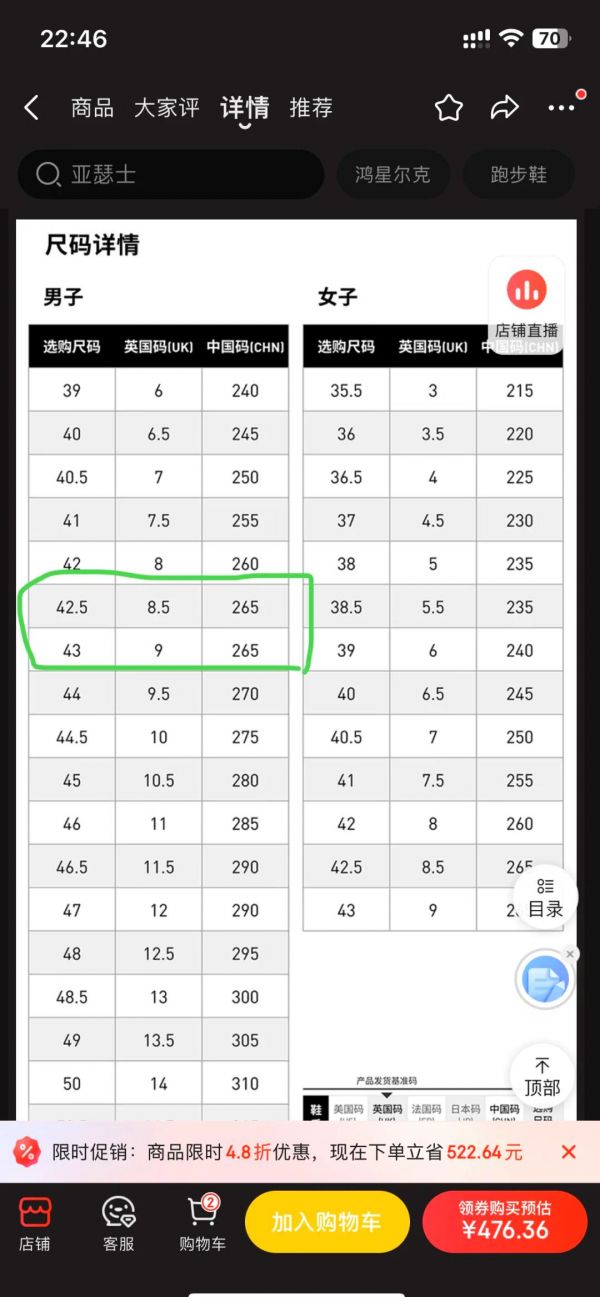Screen dimensions: 600x1297
Task: Select the 跑步鞋 search chip
Action: pyautogui.click(x=519, y=175)
